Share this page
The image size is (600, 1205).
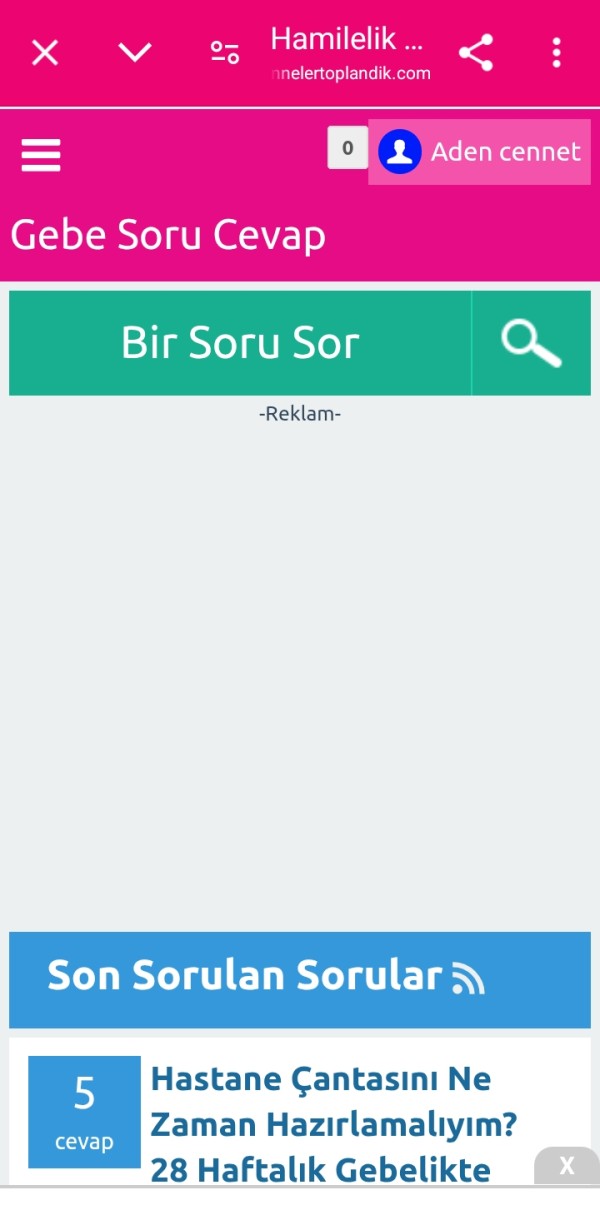coord(476,53)
